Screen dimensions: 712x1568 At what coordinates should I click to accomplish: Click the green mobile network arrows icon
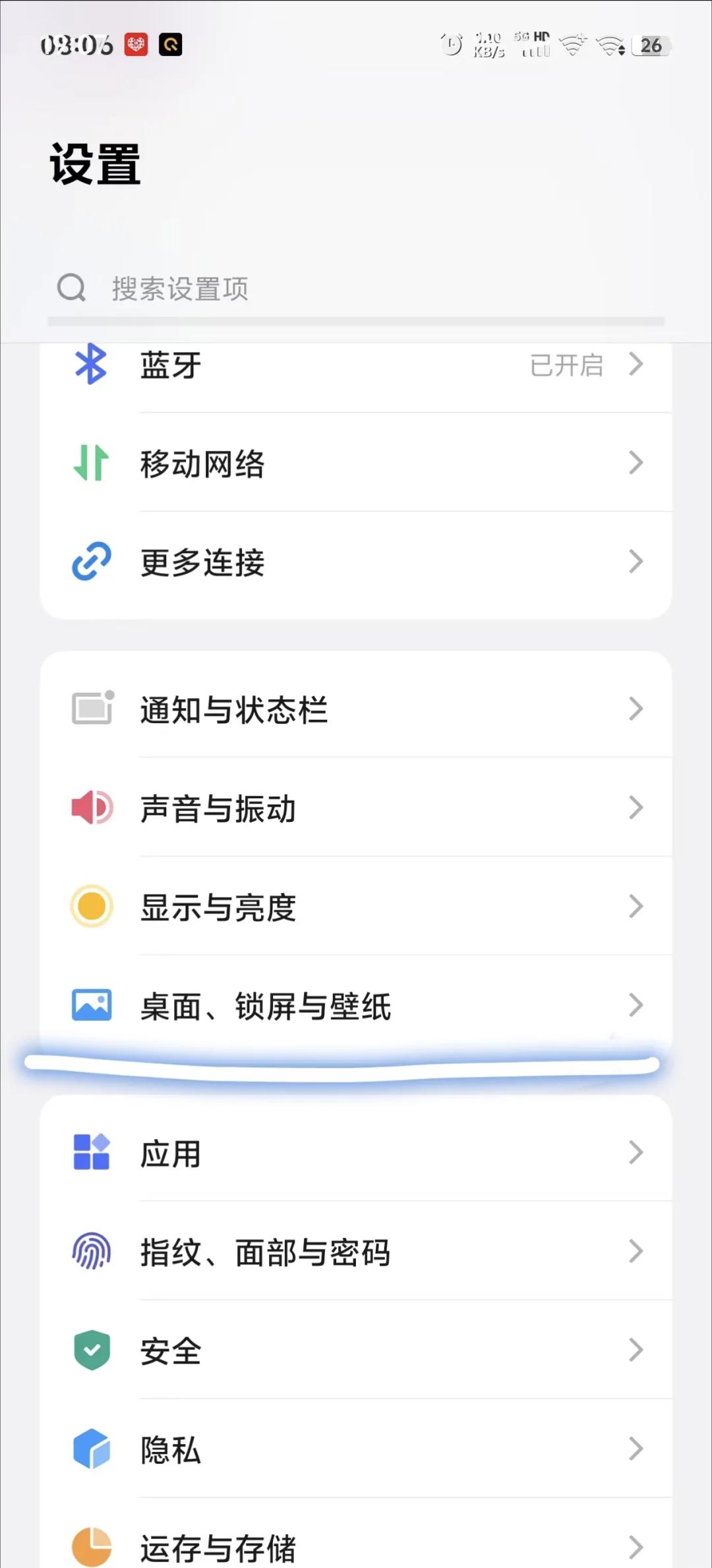pyautogui.click(x=91, y=463)
